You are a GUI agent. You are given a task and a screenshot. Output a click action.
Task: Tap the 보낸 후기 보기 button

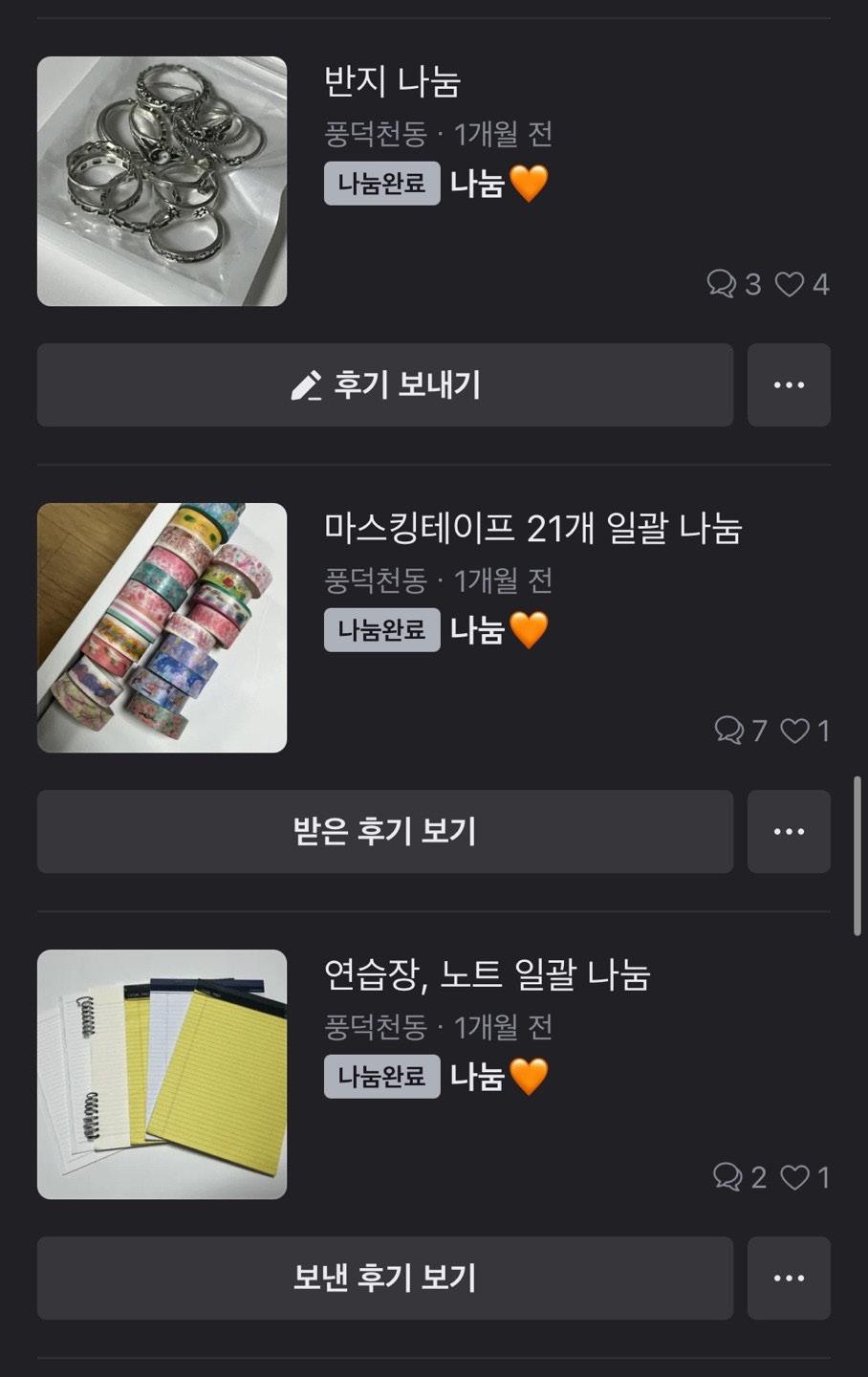click(384, 1279)
